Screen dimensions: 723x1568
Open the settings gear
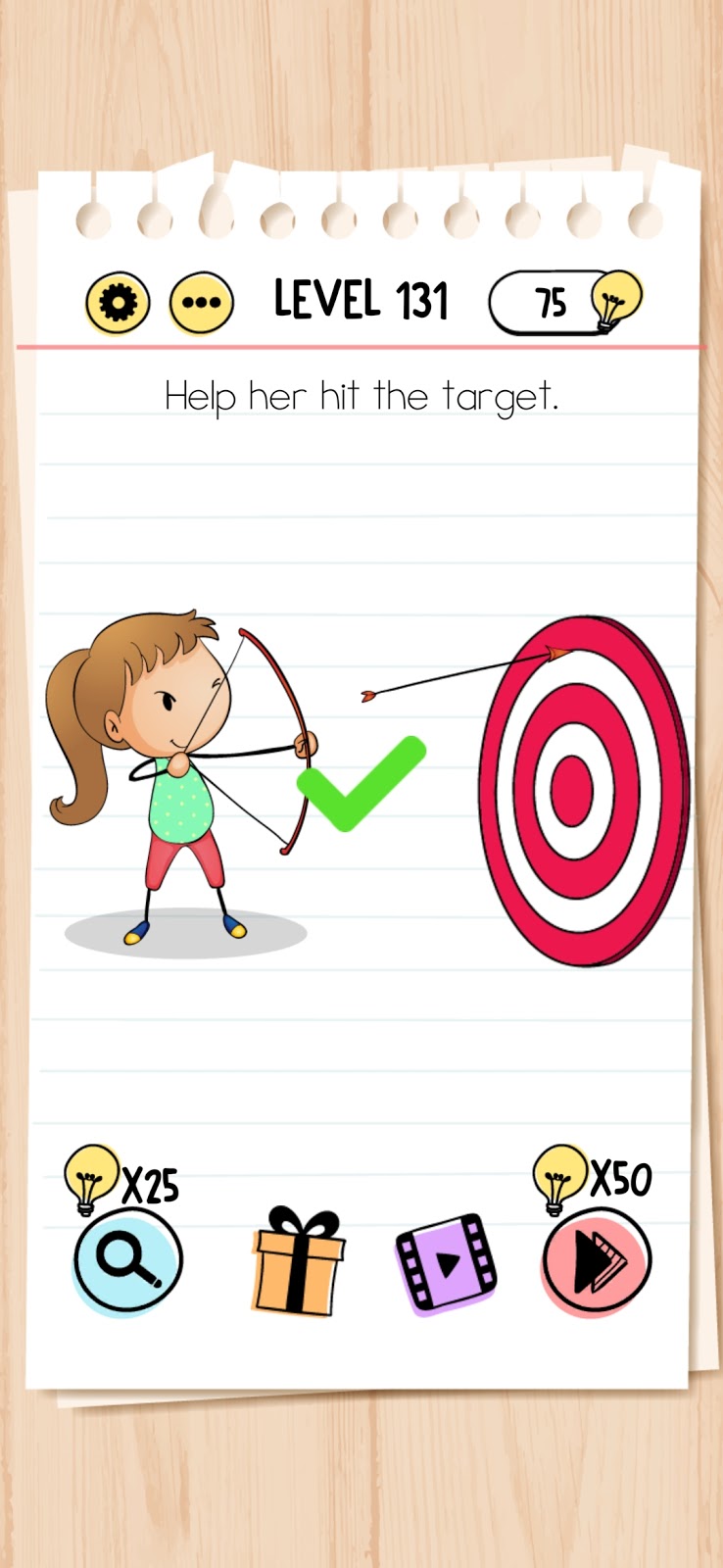[118, 304]
